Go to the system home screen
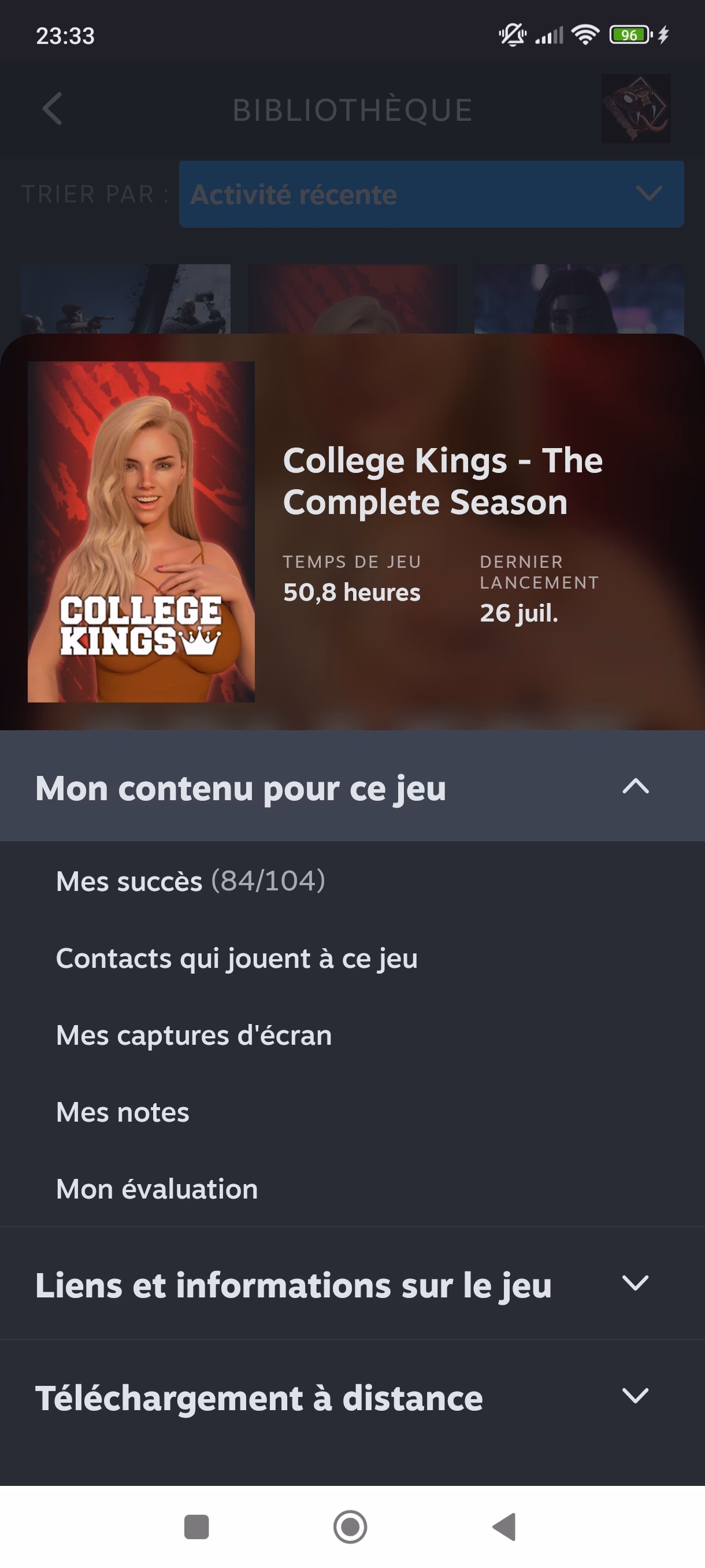Screen dimensions: 705x1568 tap(350, 1526)
